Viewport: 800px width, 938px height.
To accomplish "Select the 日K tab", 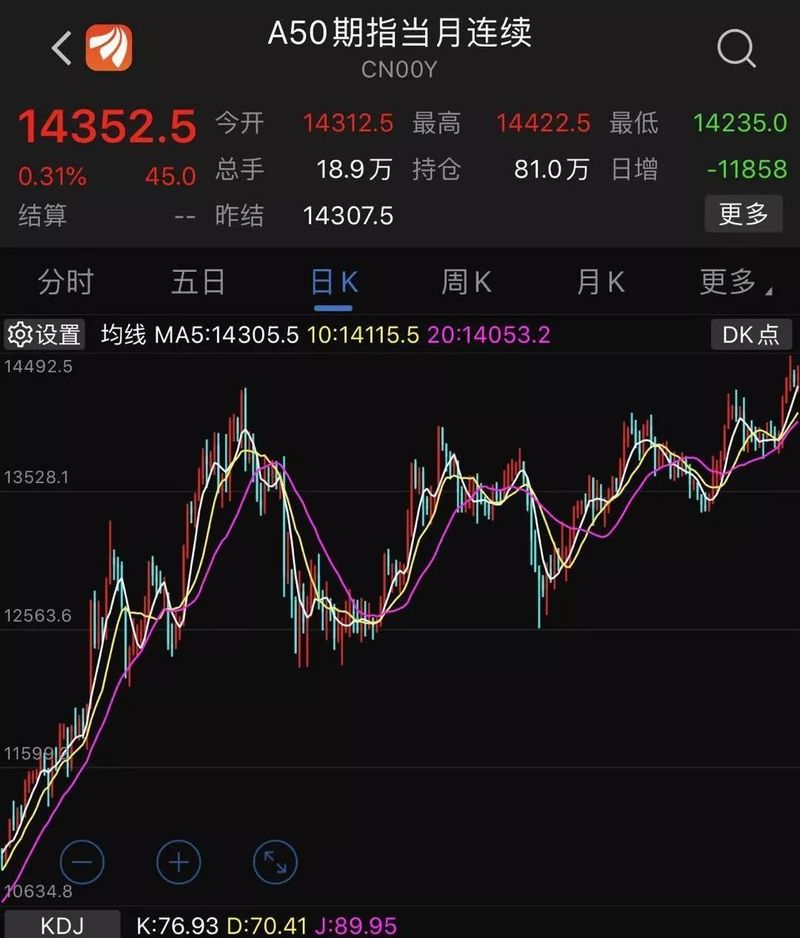I will click(334, 283).
